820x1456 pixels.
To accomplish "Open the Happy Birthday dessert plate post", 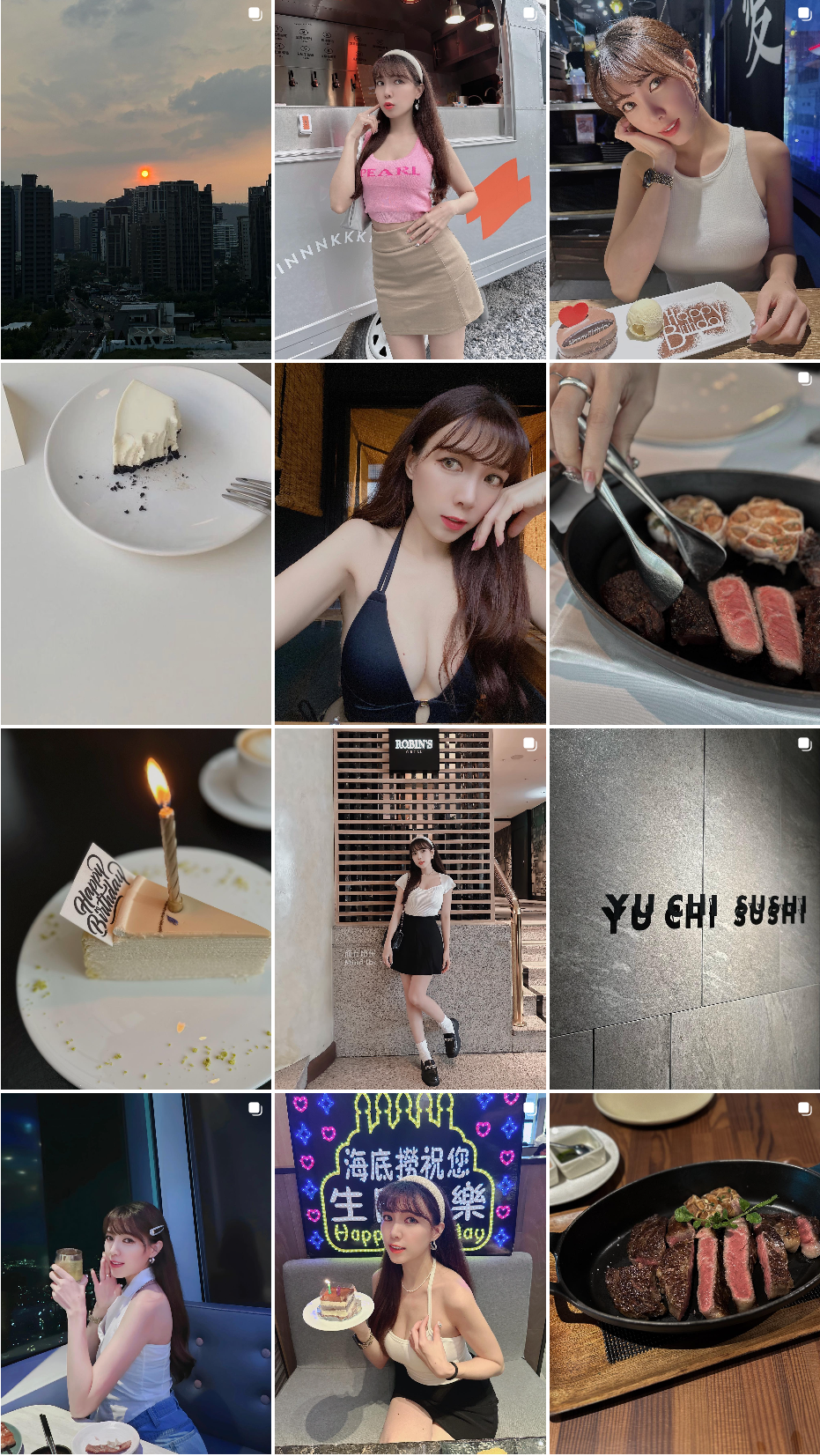I will pos(684,180).
